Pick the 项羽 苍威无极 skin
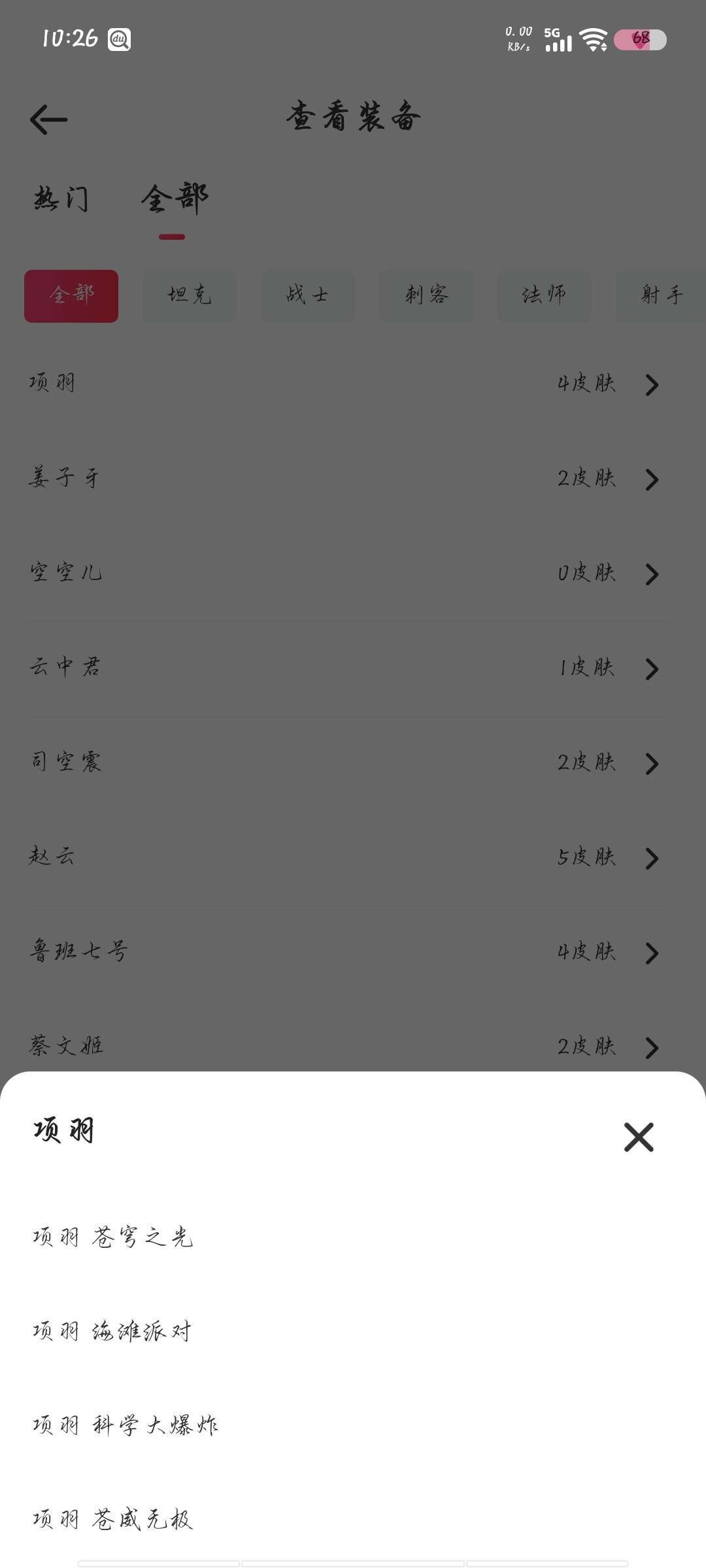The width and height of the screenshot is (706, 1568). tap(353, 1519)
